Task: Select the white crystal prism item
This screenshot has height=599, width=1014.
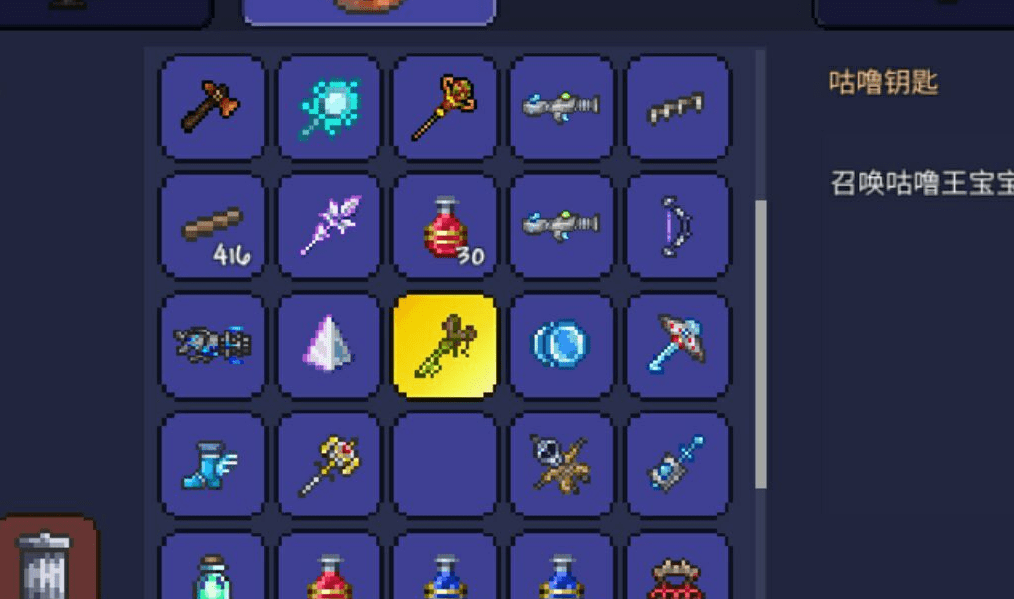Action: (x=329, y=345)
